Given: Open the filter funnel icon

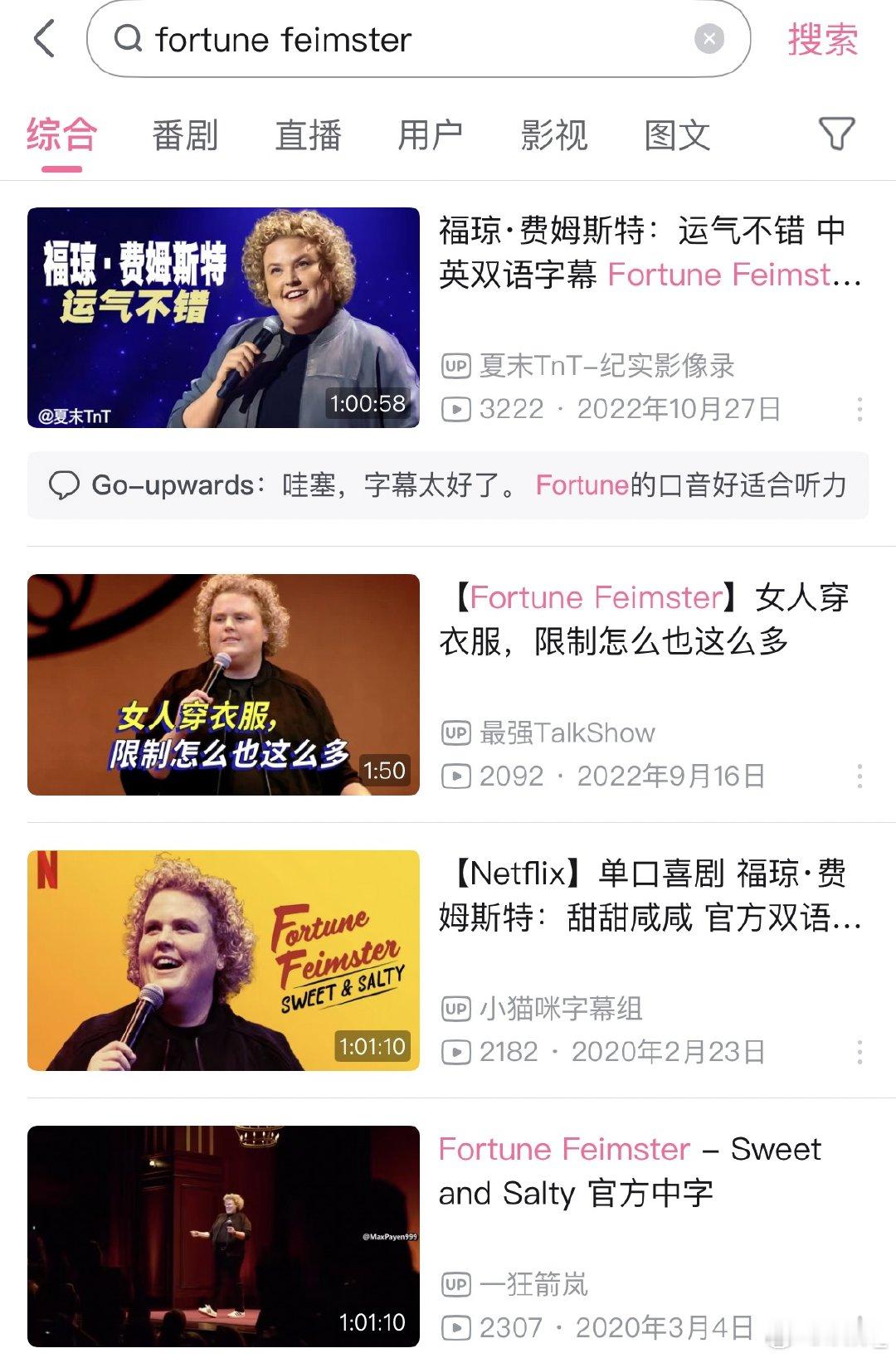Looking at the screenshot, I should pos(836,134).
